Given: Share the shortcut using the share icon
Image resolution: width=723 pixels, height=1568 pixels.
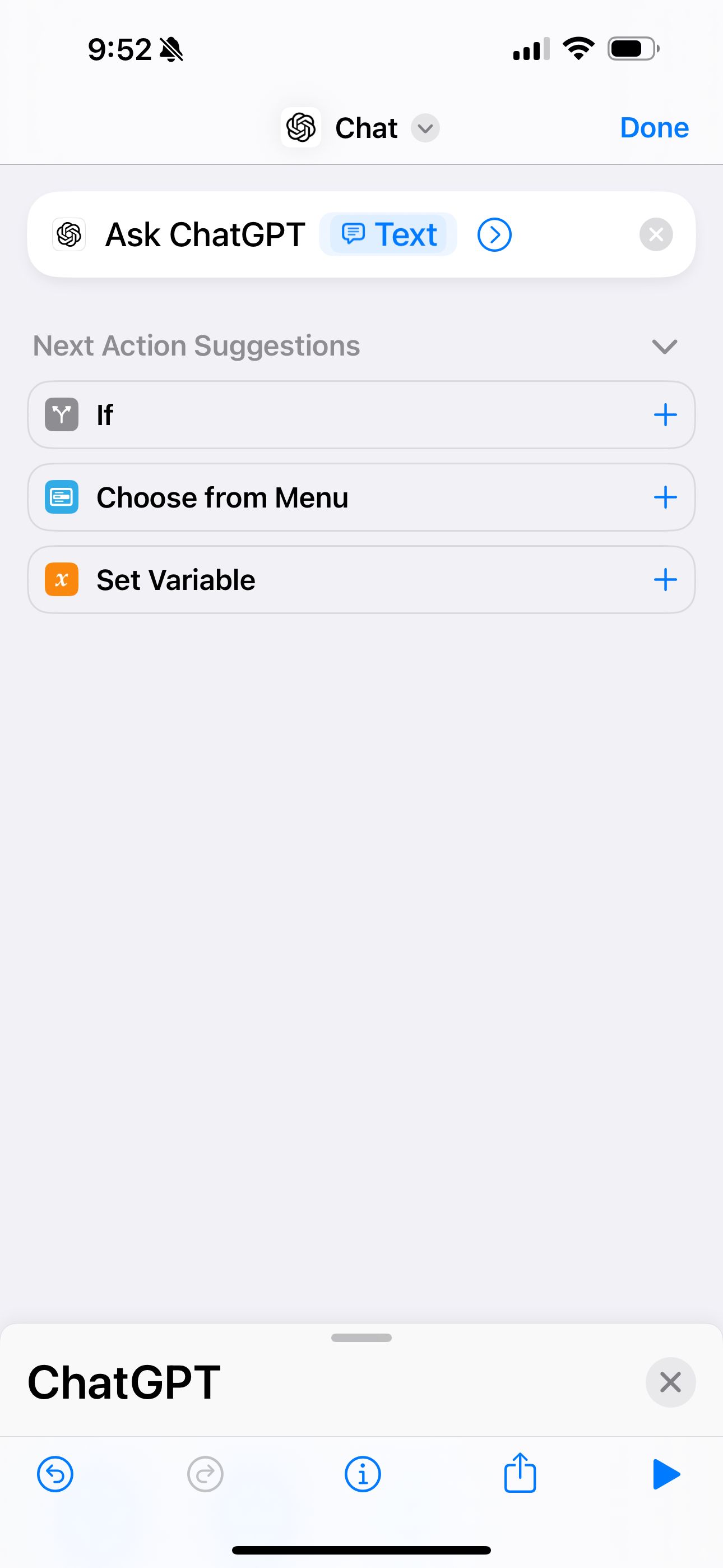Looking at the screenshot, I should [x=519, y=1474].
